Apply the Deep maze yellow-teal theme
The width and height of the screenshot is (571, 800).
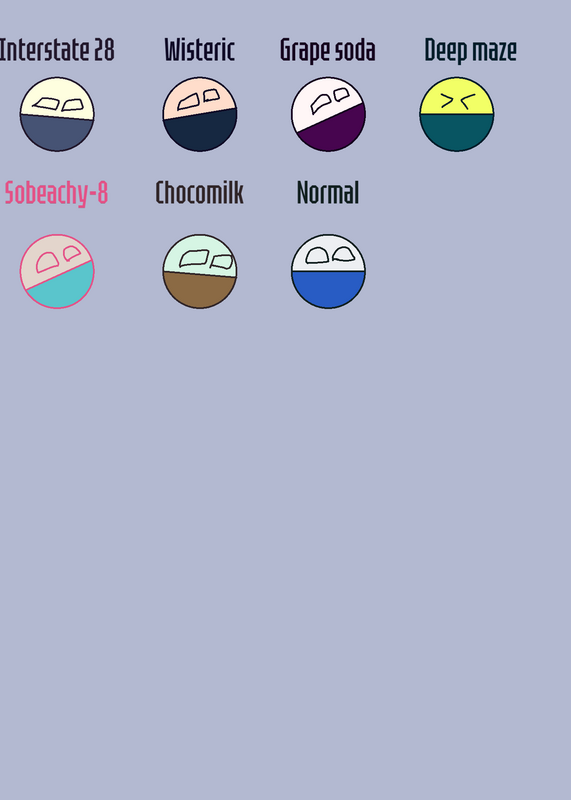point(457,114)
